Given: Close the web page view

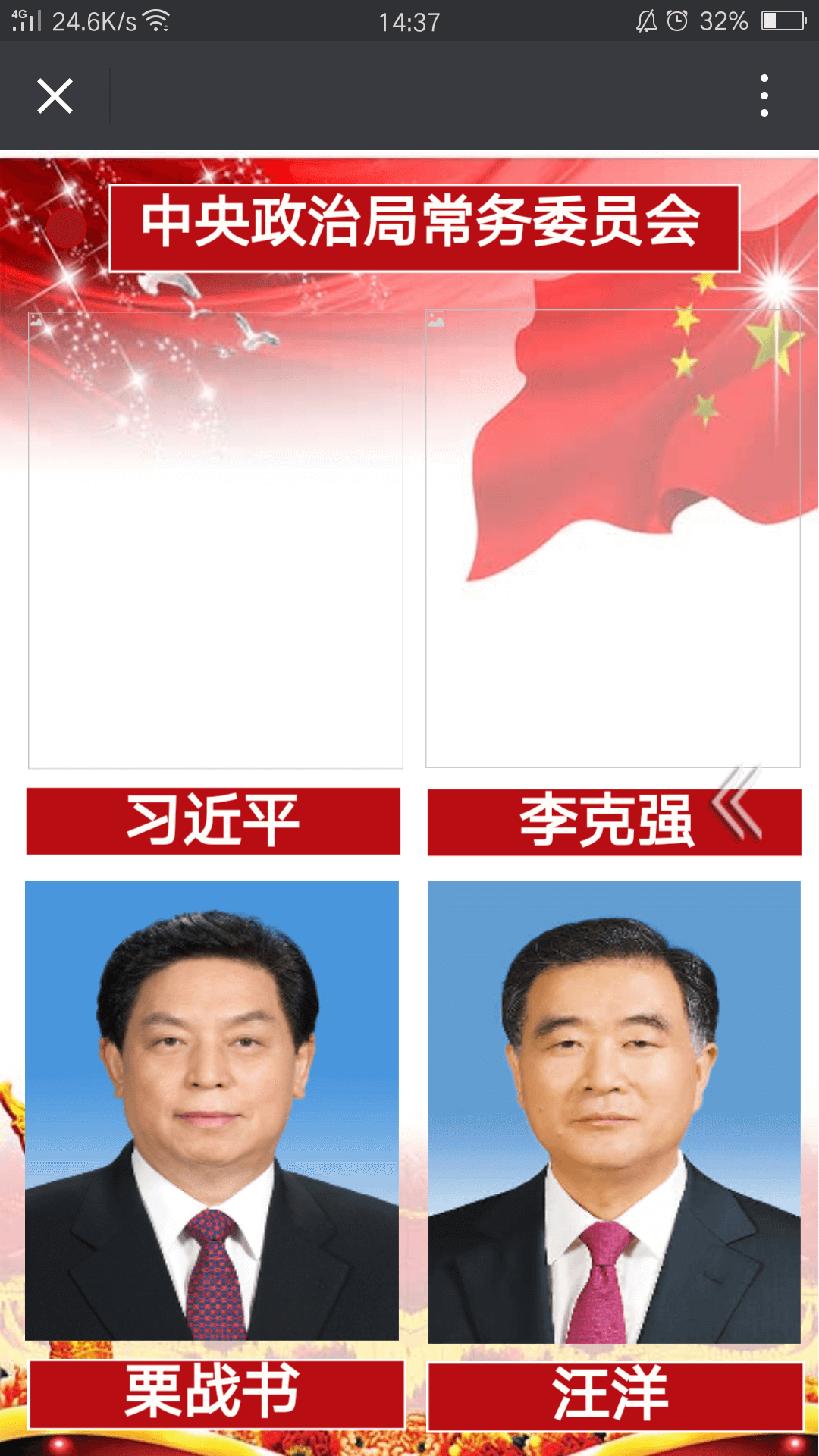Looking at the screenshot, I should point(55,96).
